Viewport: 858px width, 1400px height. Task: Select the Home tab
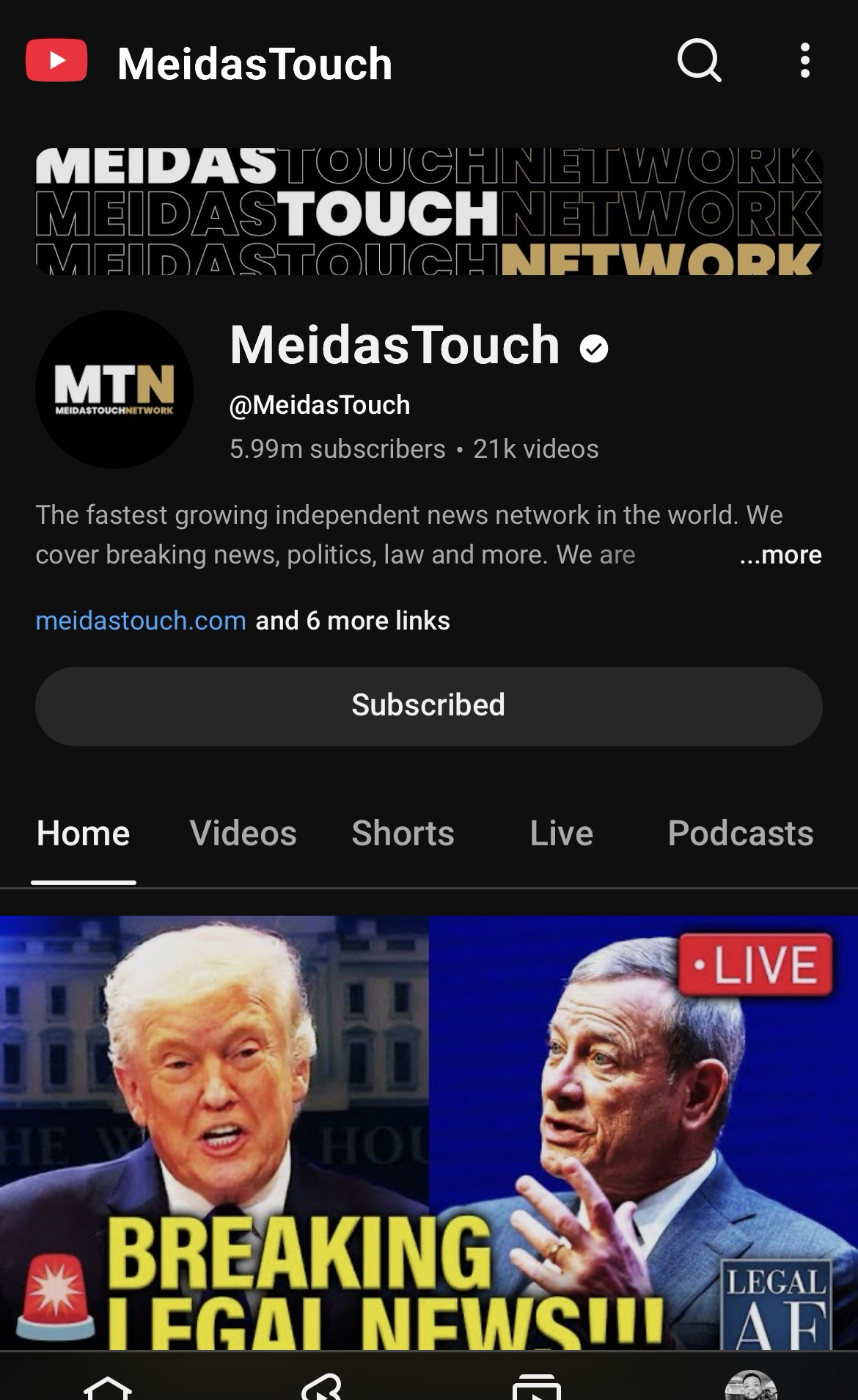[84, 834]
